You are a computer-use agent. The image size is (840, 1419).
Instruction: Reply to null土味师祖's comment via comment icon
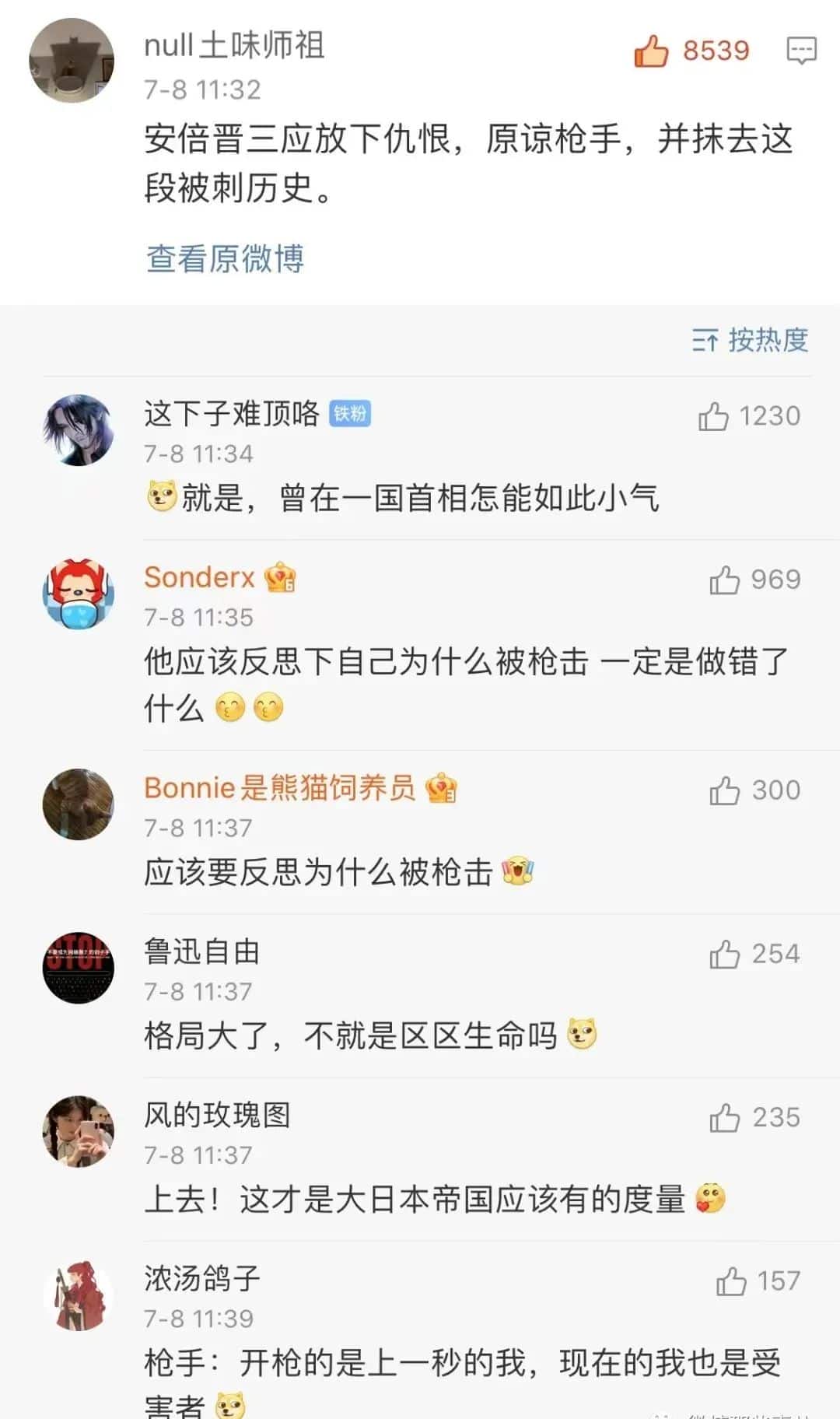801,51
